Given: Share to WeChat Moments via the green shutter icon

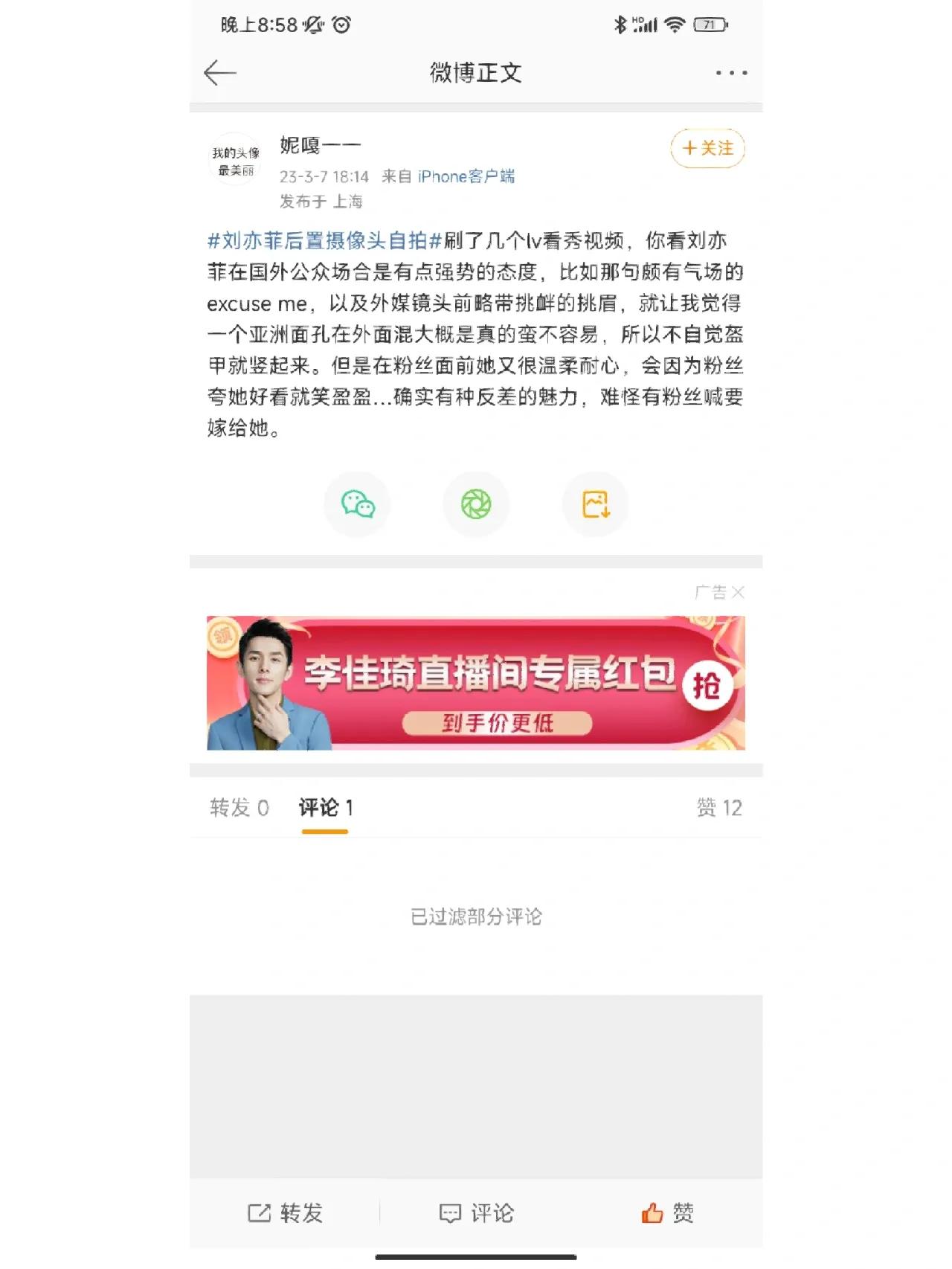Looking at the screenshot, I should pyautogui.click(x=476, y=504).
